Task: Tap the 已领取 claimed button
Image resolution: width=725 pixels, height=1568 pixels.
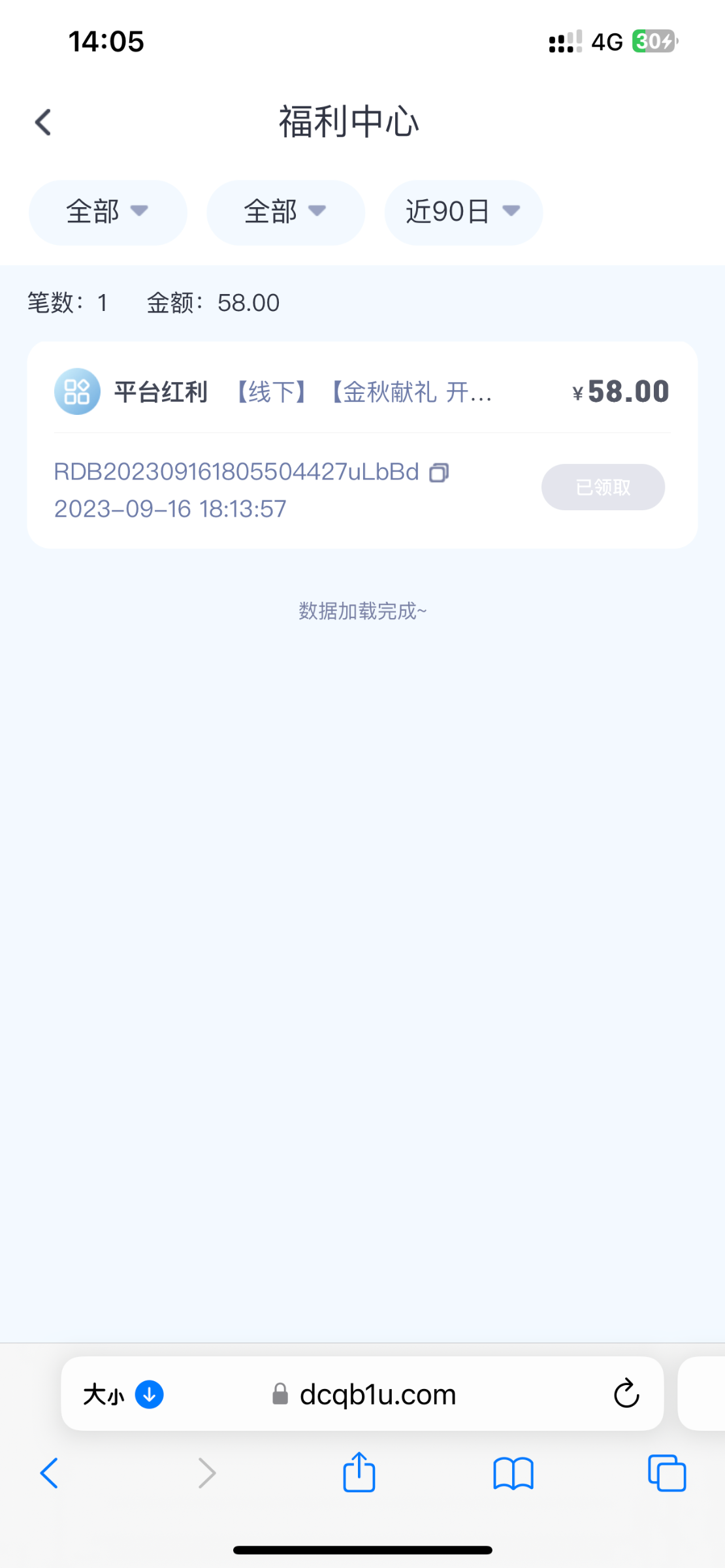Action: (x=602, y=487)
